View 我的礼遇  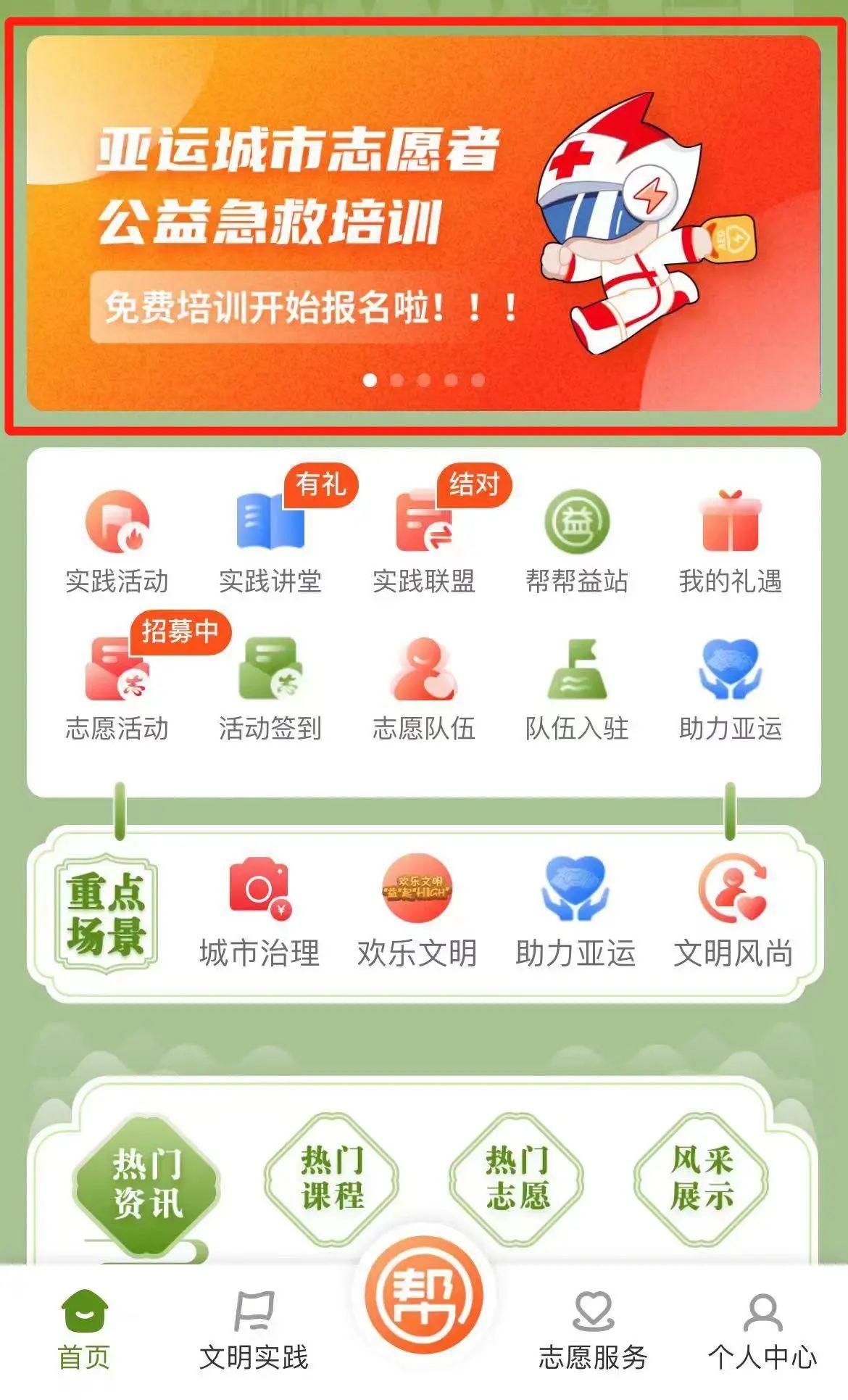tap(730, 540)
